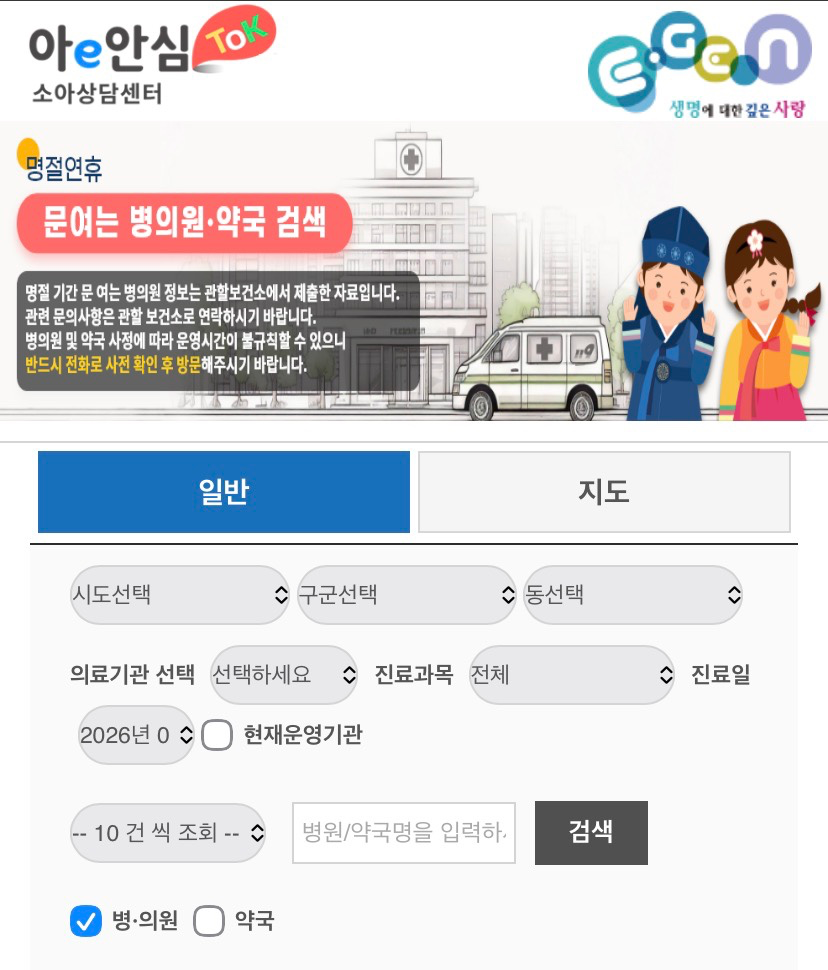Open the 구군선택 dropdown
Image resolution: width=828 pixels, height=970 pixels.
click(x=407, y=594)
